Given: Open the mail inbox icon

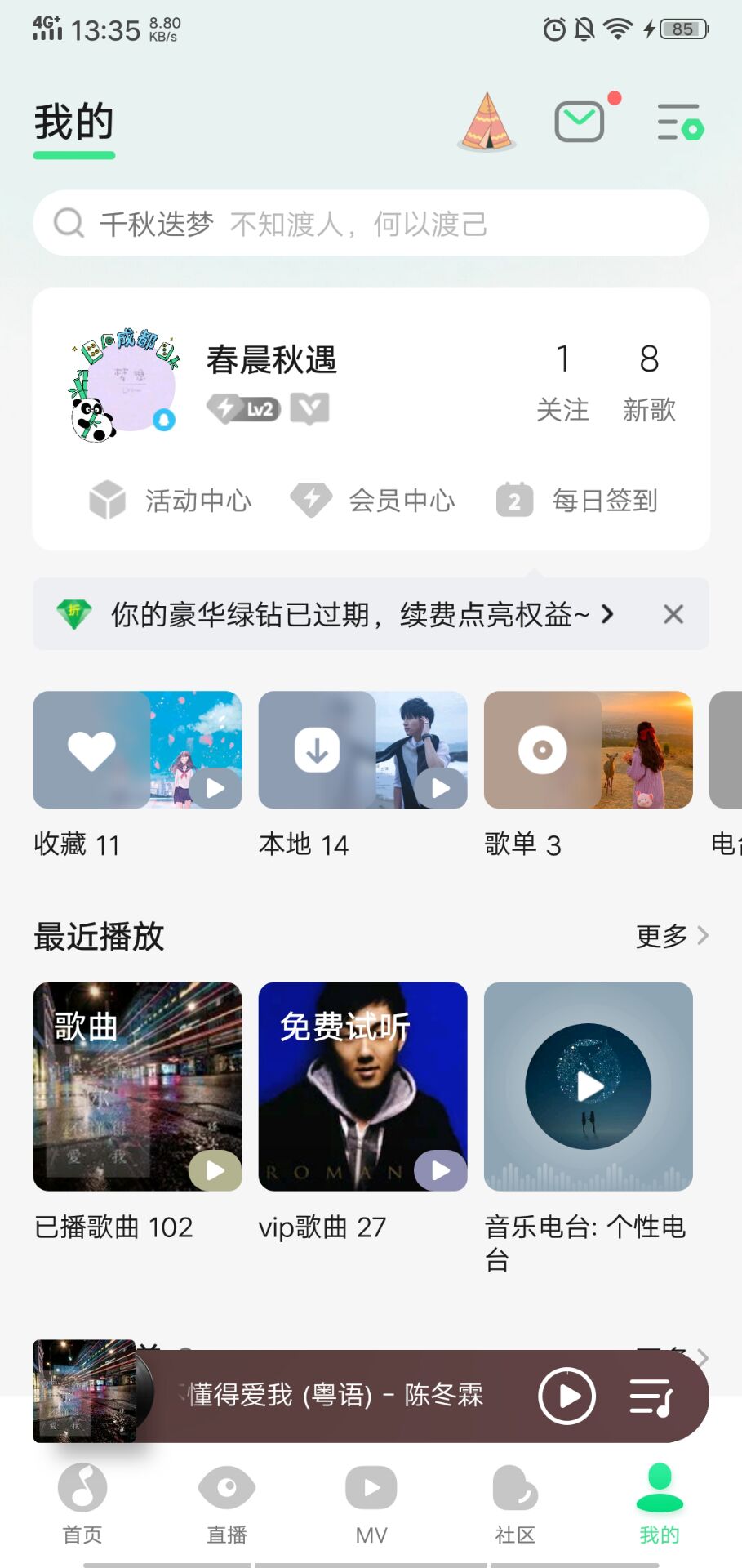Looking at the screenshot, I should point(580,122).
